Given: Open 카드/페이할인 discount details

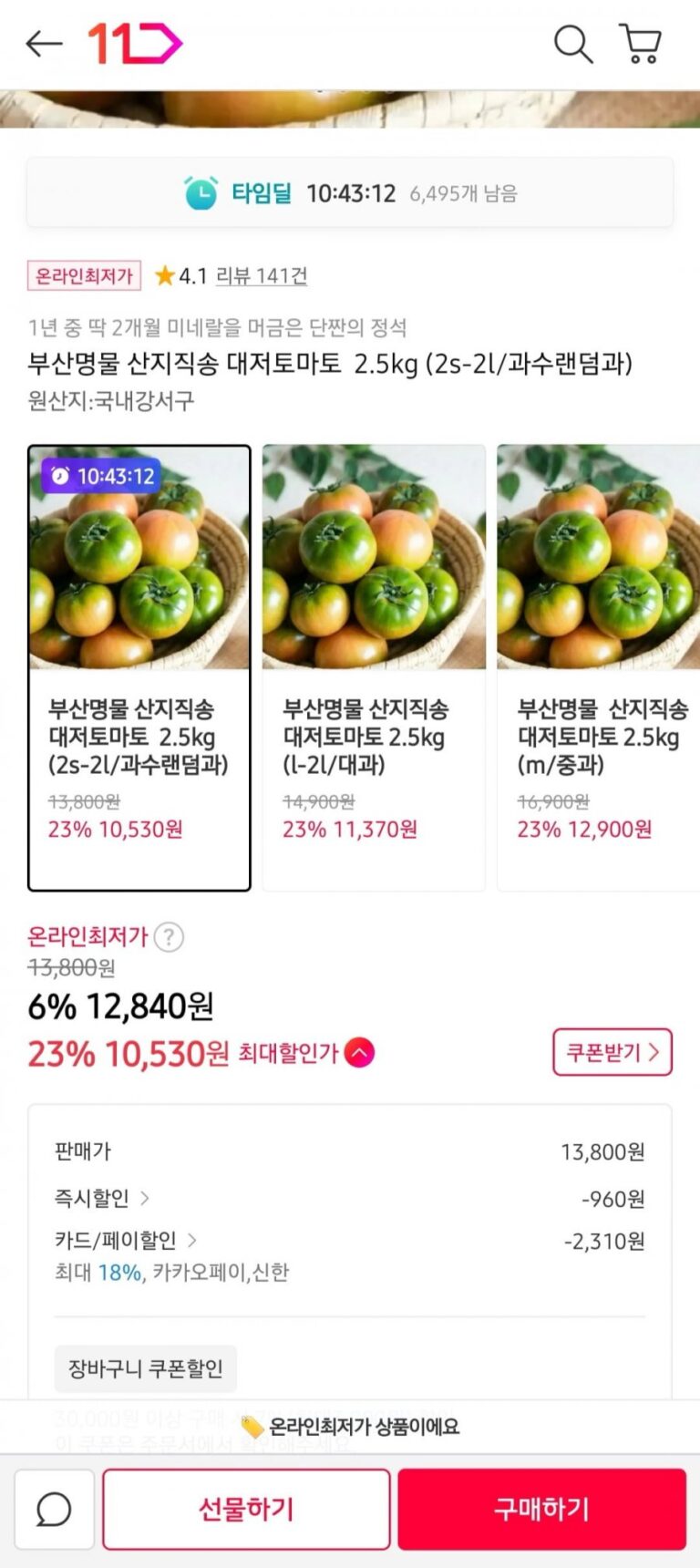Looking at the screenshot, I should click(126, 1240).
